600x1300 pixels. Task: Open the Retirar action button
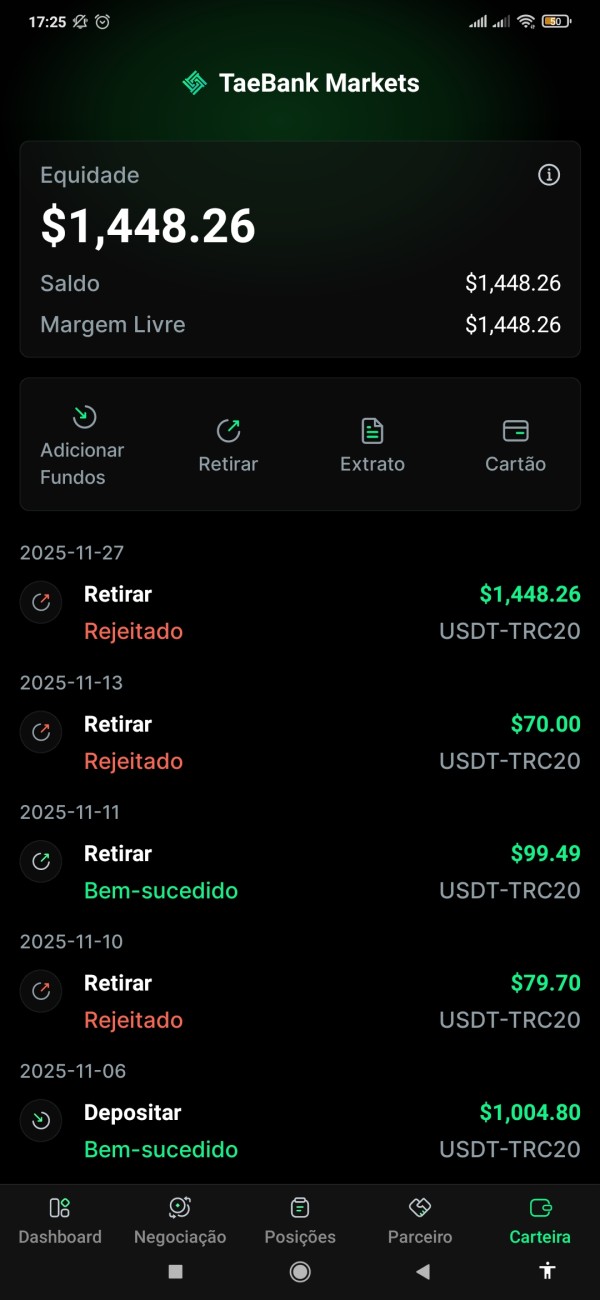(228, 446)
